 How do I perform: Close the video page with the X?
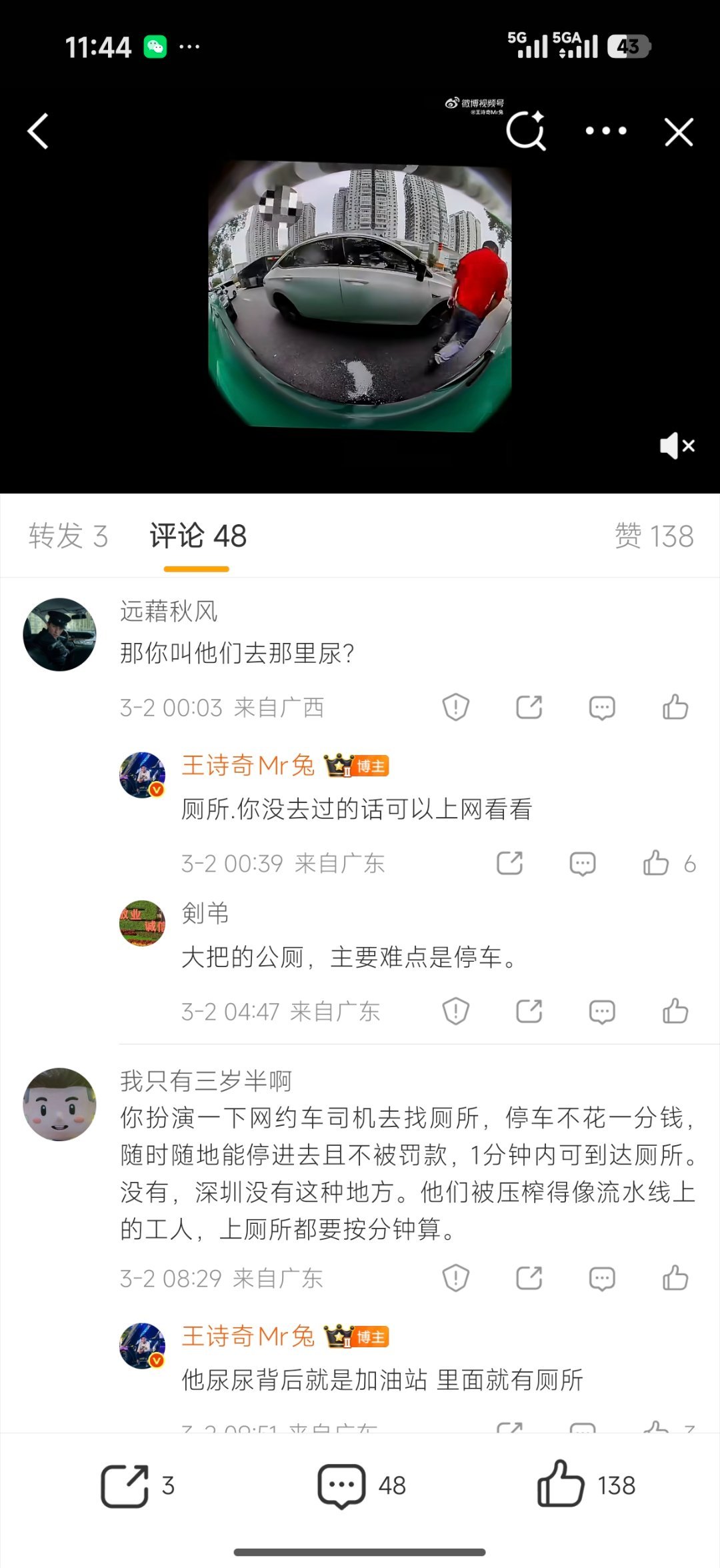[x=678, y=131]
